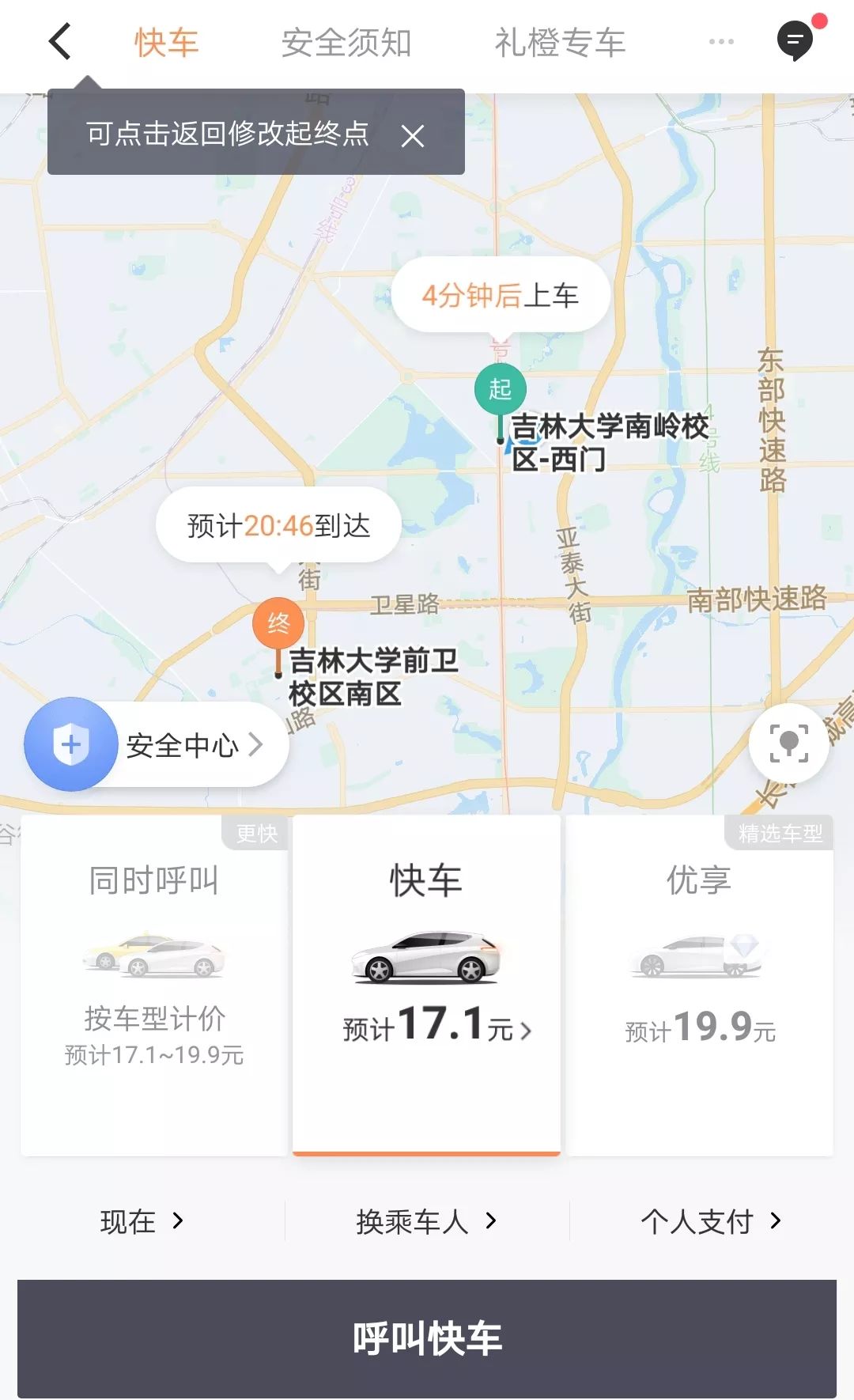The width and height of the screenshot is (854, 1400).
Task: Tap the 终 destination marker on map
Action: [x=278, y=623]
